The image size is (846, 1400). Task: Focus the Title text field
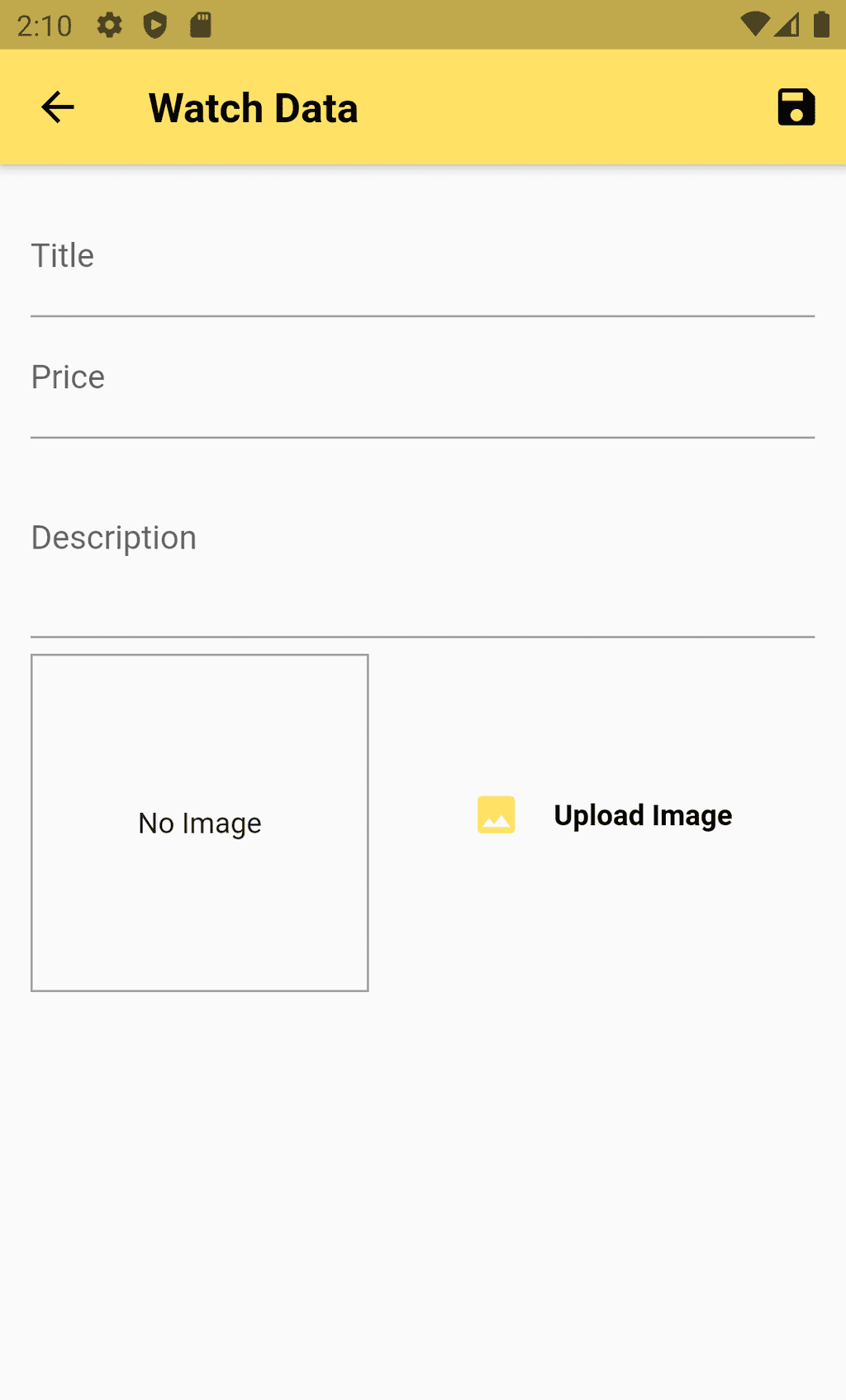tap(423, 256)
